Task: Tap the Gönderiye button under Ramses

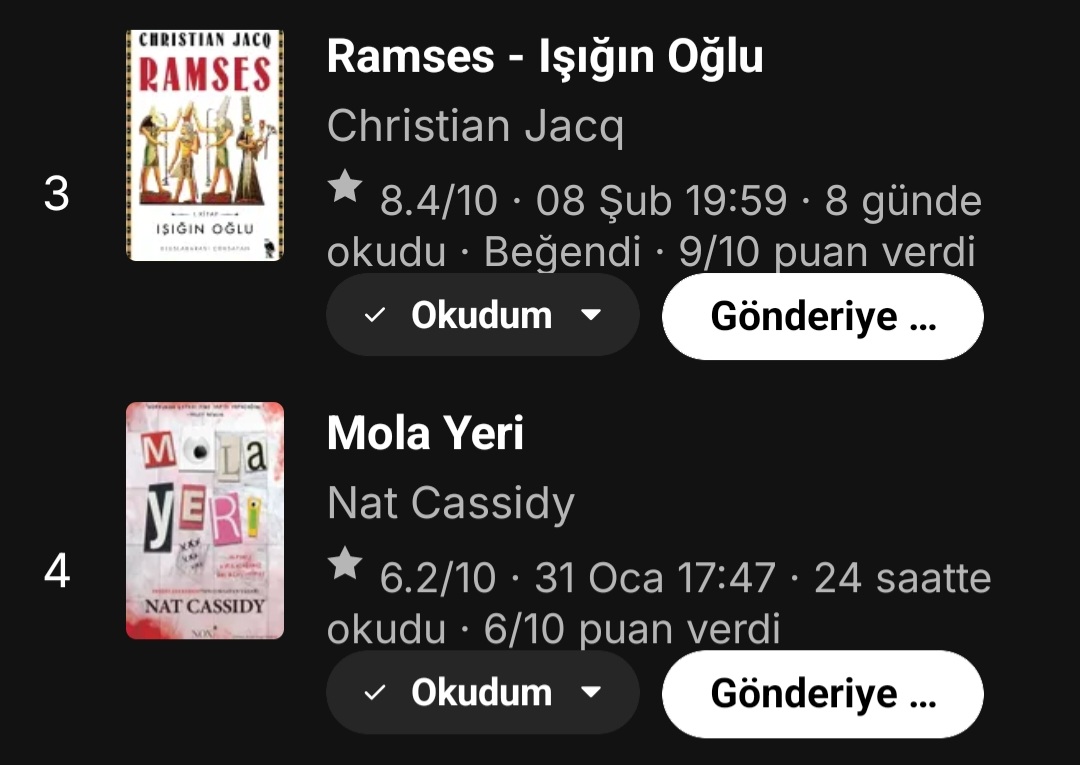Action: tap(822, 316)
